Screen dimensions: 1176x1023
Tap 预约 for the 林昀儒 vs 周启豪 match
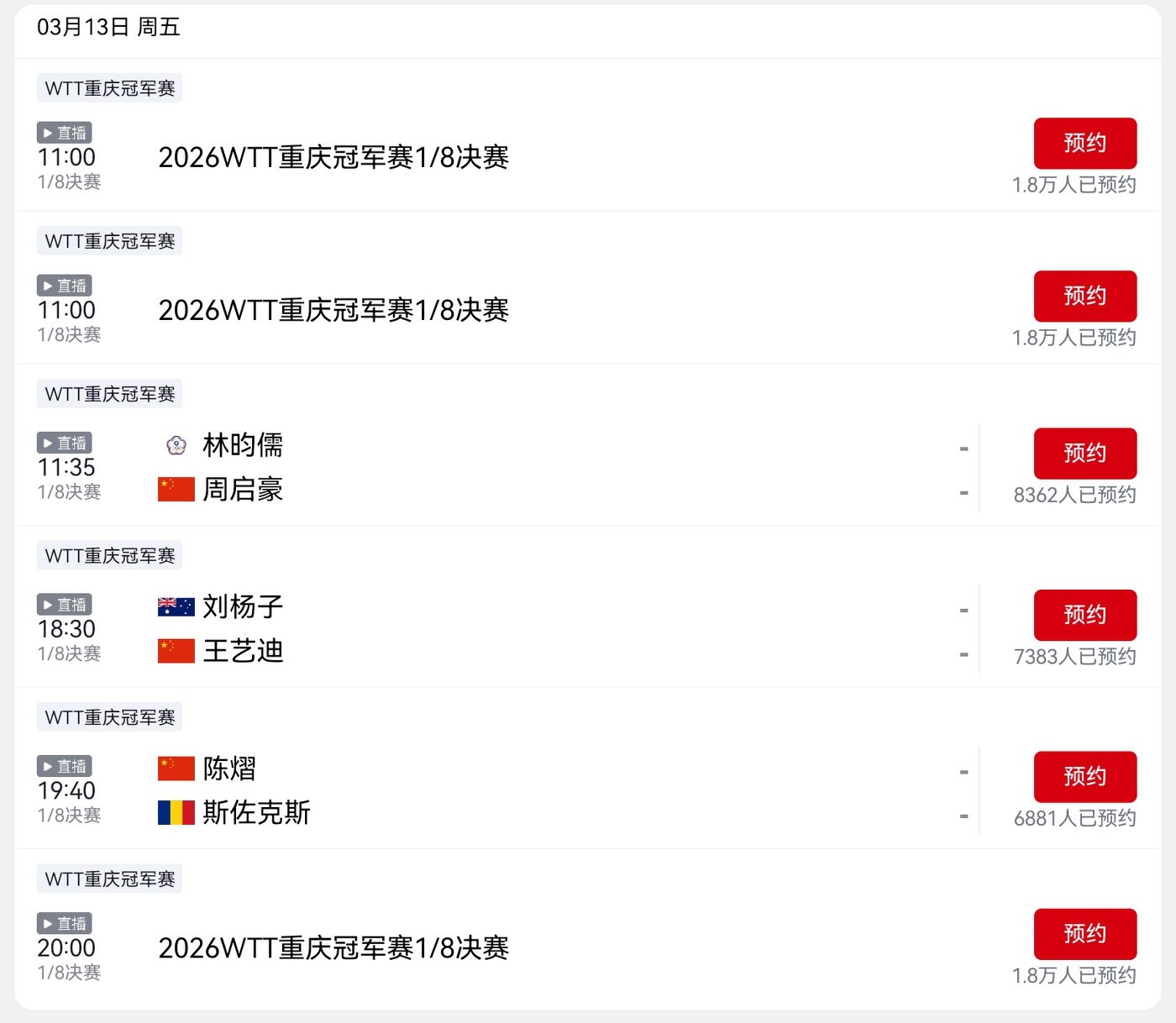pyautogui.click(x=1084, y=454)
